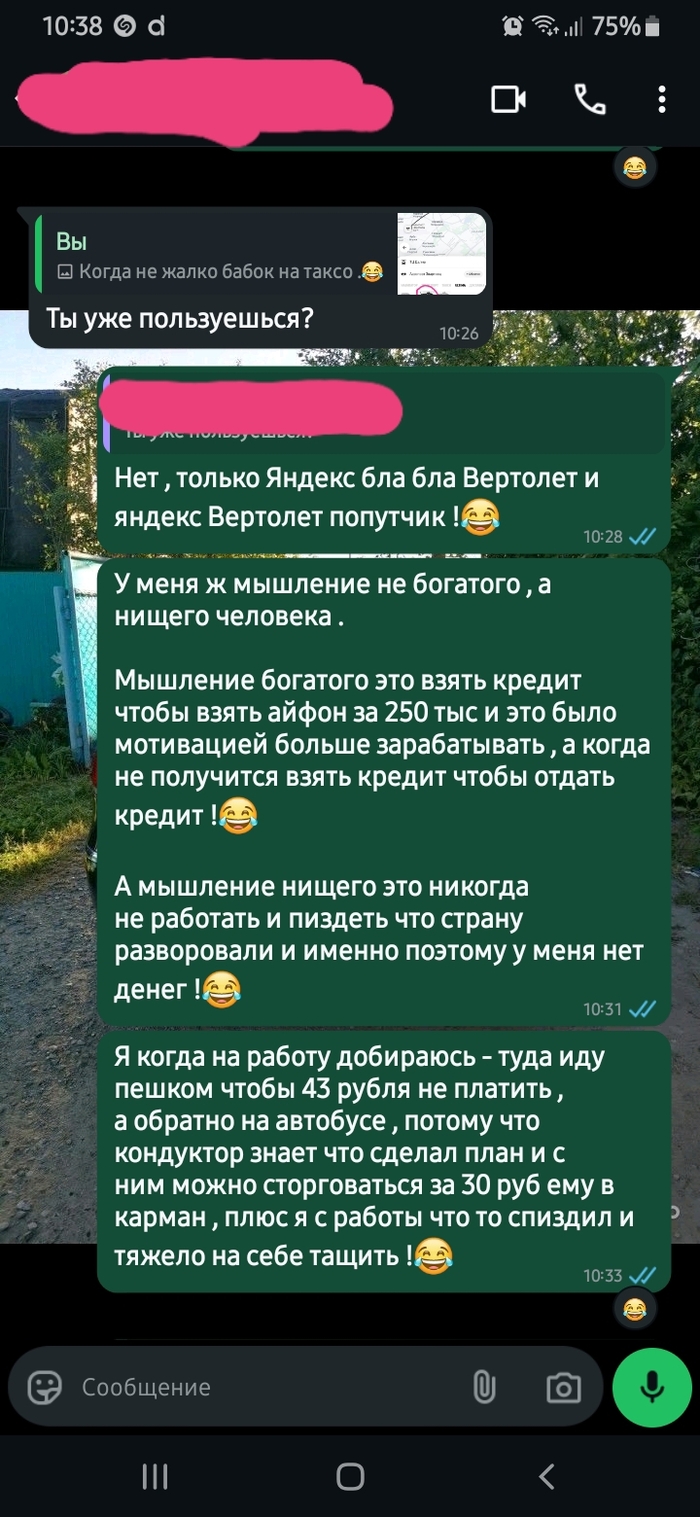Go to the home screen
The height and width of the screenshot is (1517, 700).
350,1475
